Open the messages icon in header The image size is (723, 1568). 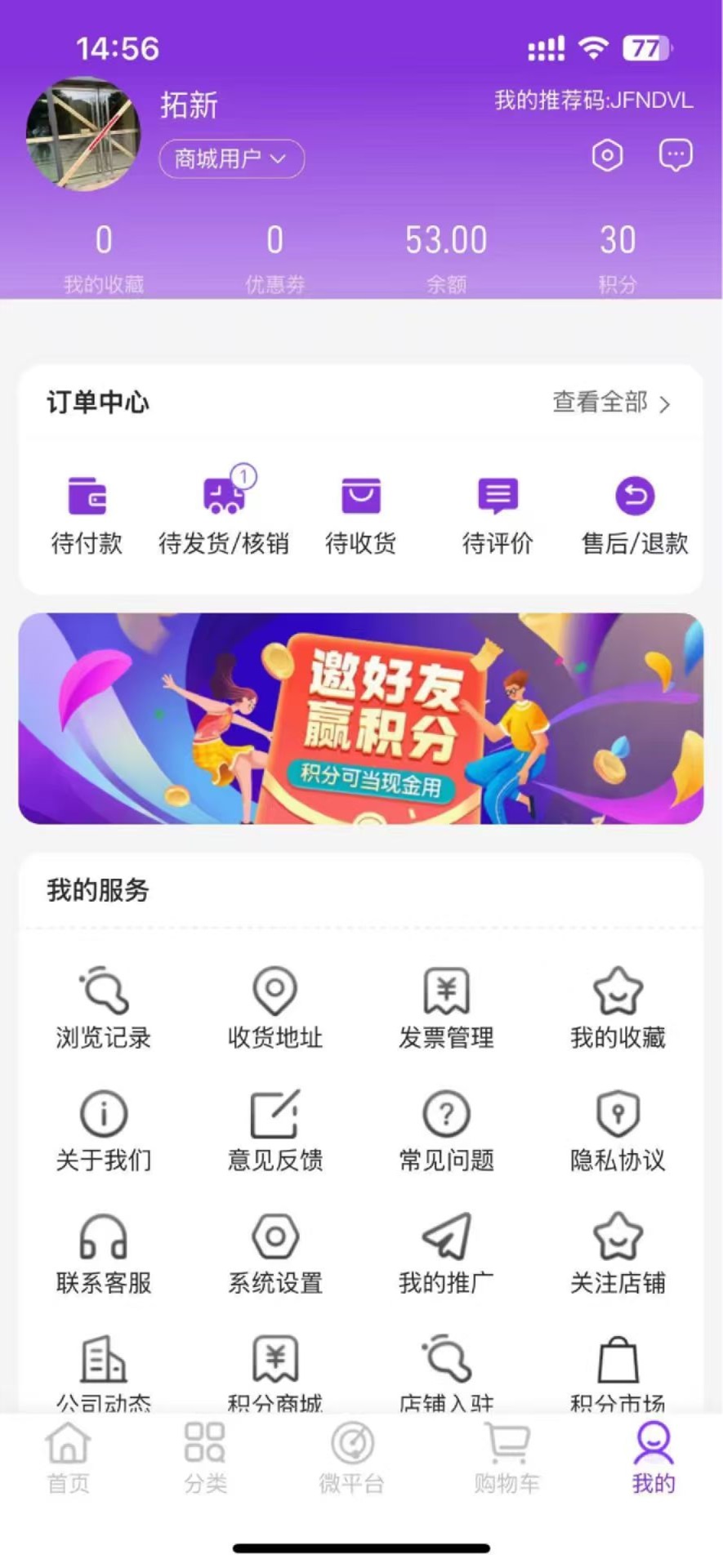674,155
